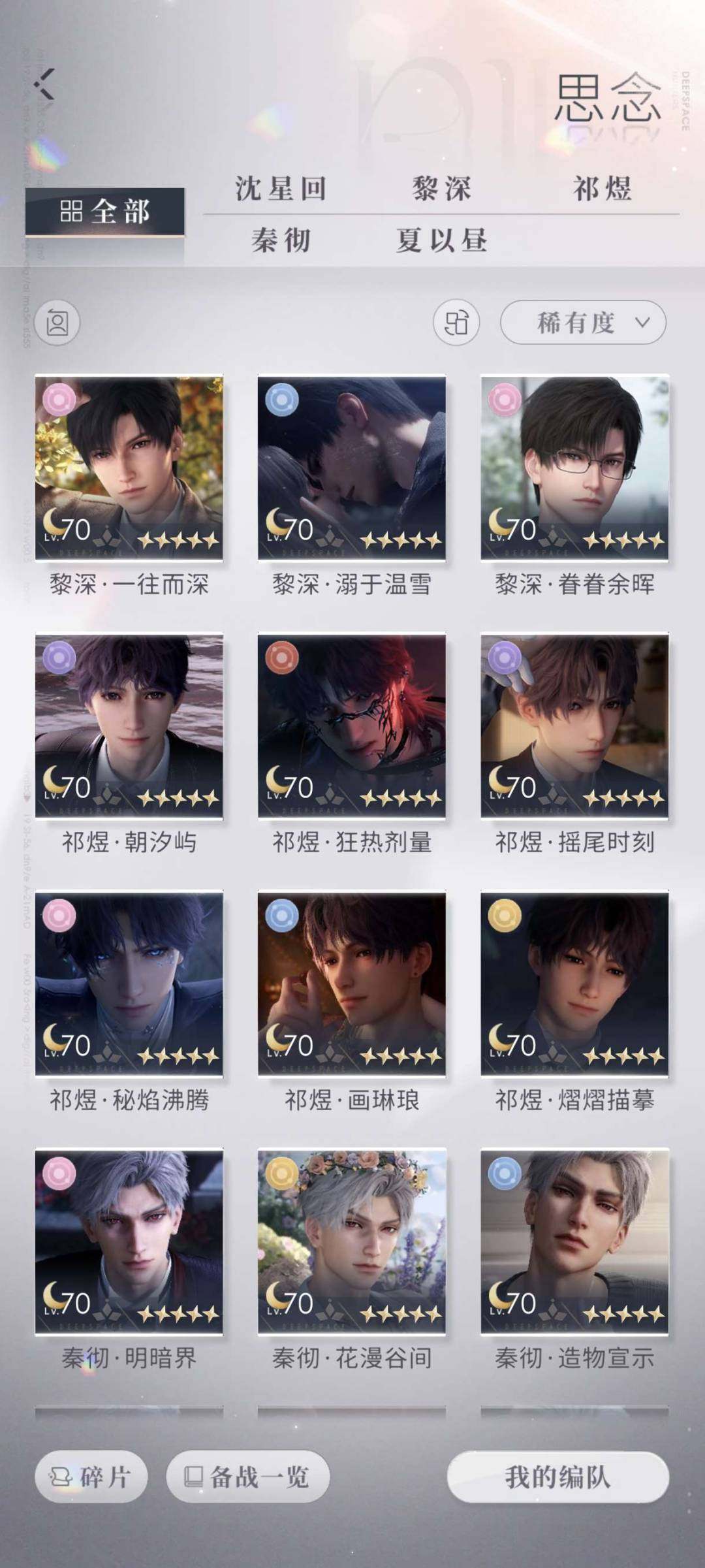705x1568 pixels.
Task: Open the 黎深·一往而深 card
Action: pos(129,468)
